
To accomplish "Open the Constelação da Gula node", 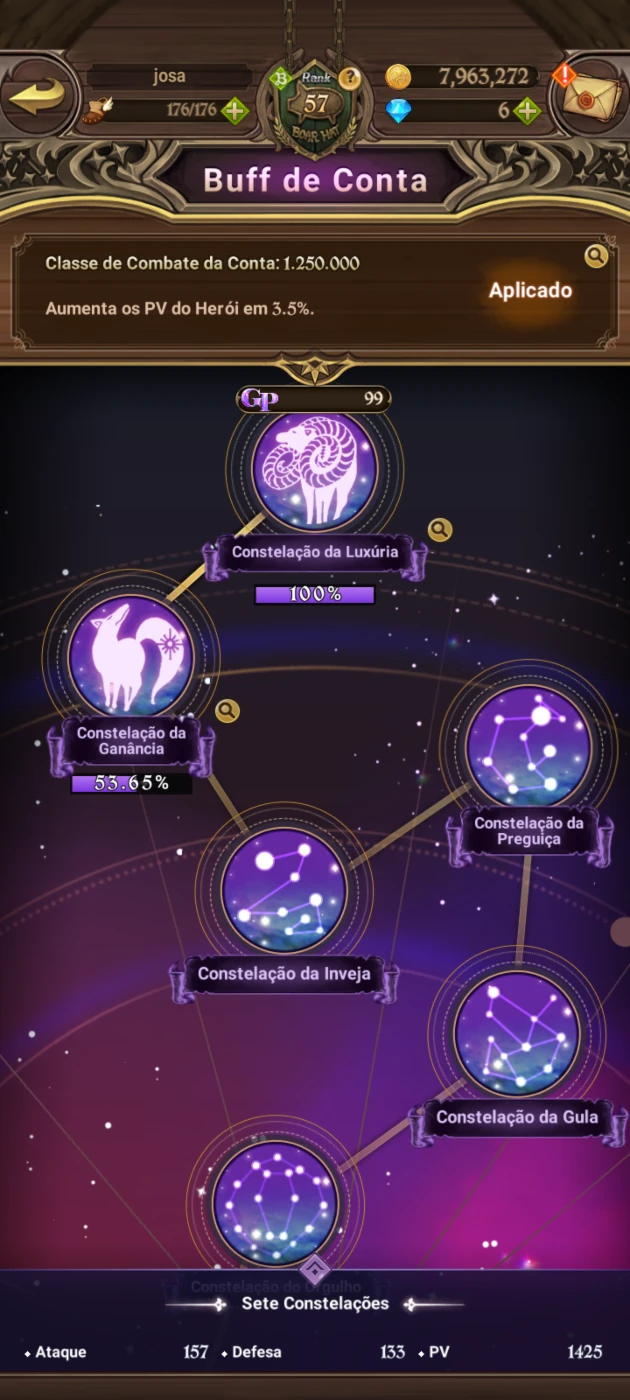I will point(517,1033).
